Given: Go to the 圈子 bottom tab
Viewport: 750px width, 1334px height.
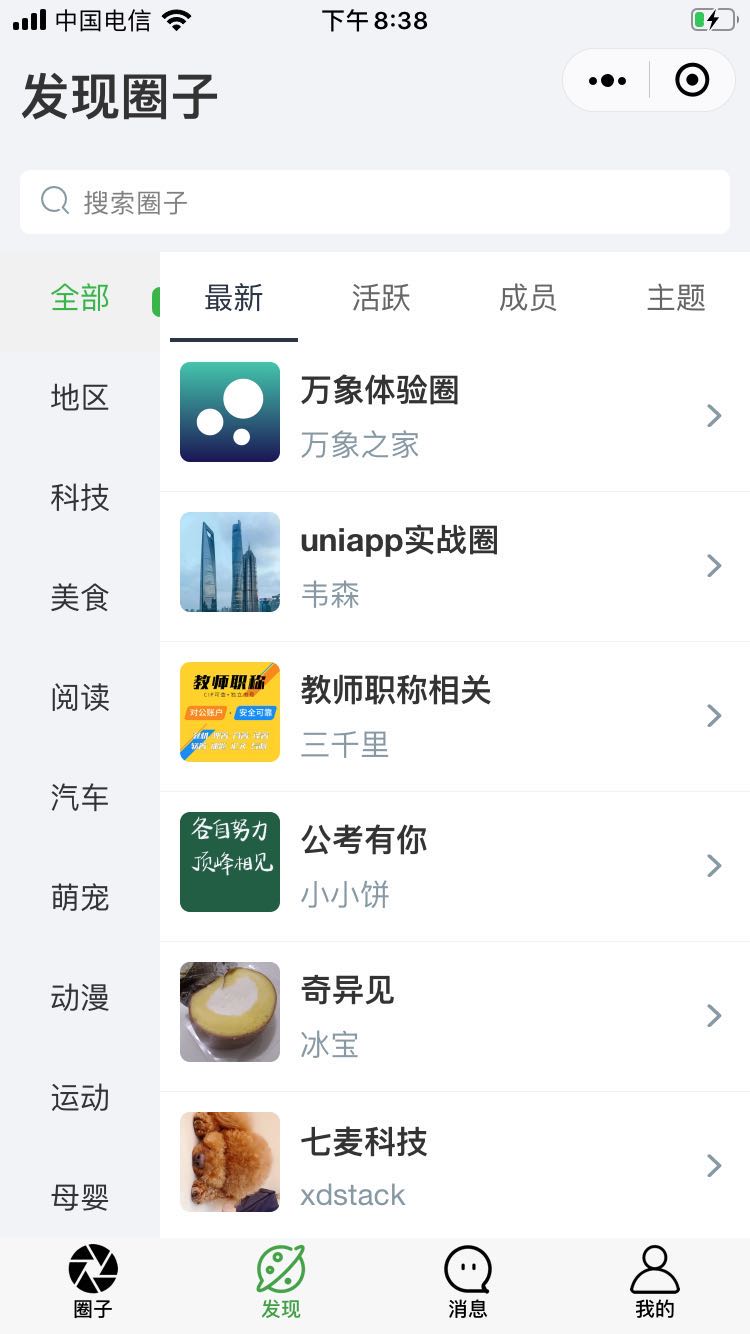Looking at the screenshot, I should (93, 1282).
